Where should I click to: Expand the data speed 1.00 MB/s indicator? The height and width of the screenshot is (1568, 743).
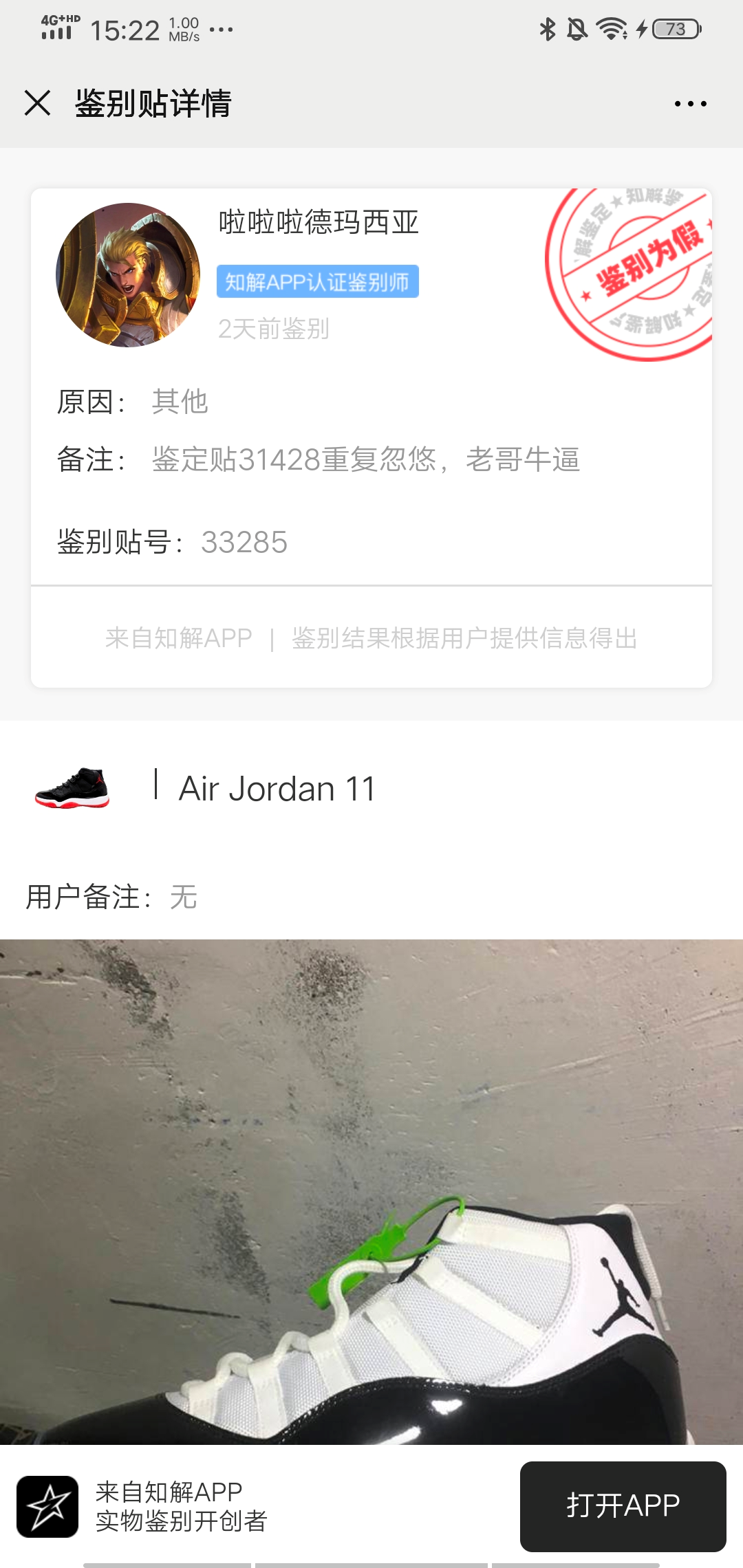[182, 28]
